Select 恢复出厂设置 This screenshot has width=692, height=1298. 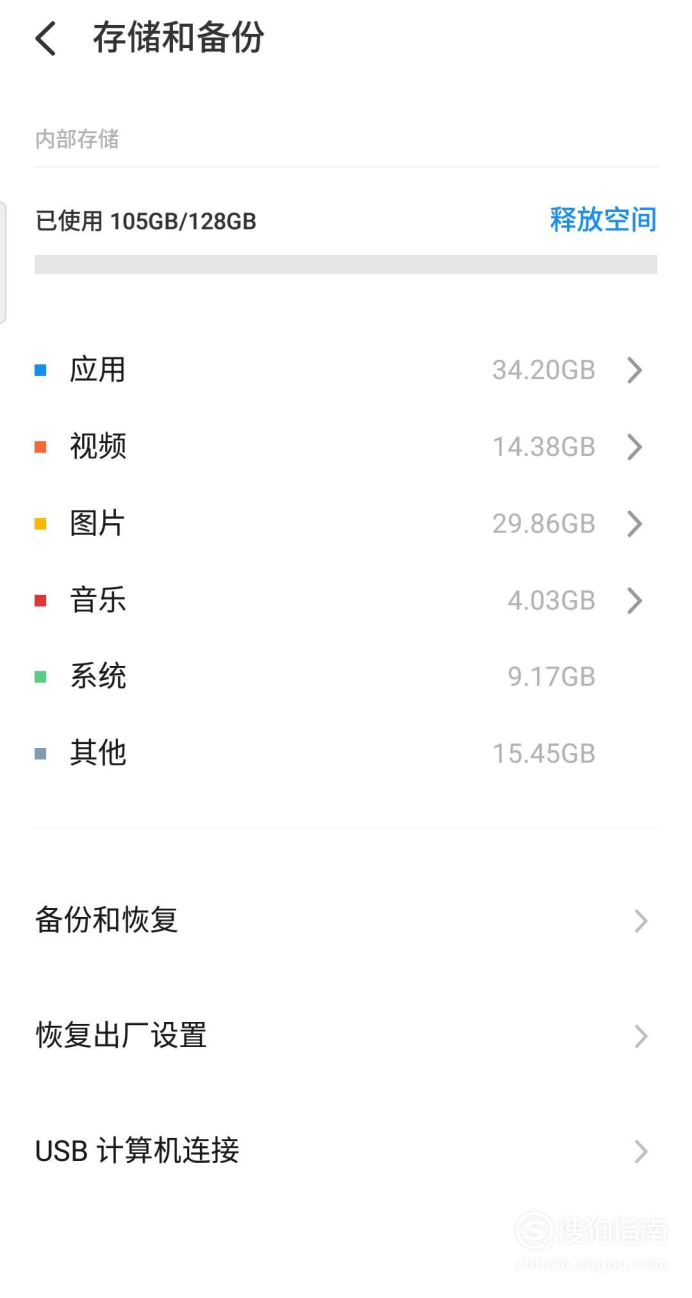tap(346, 1035)
